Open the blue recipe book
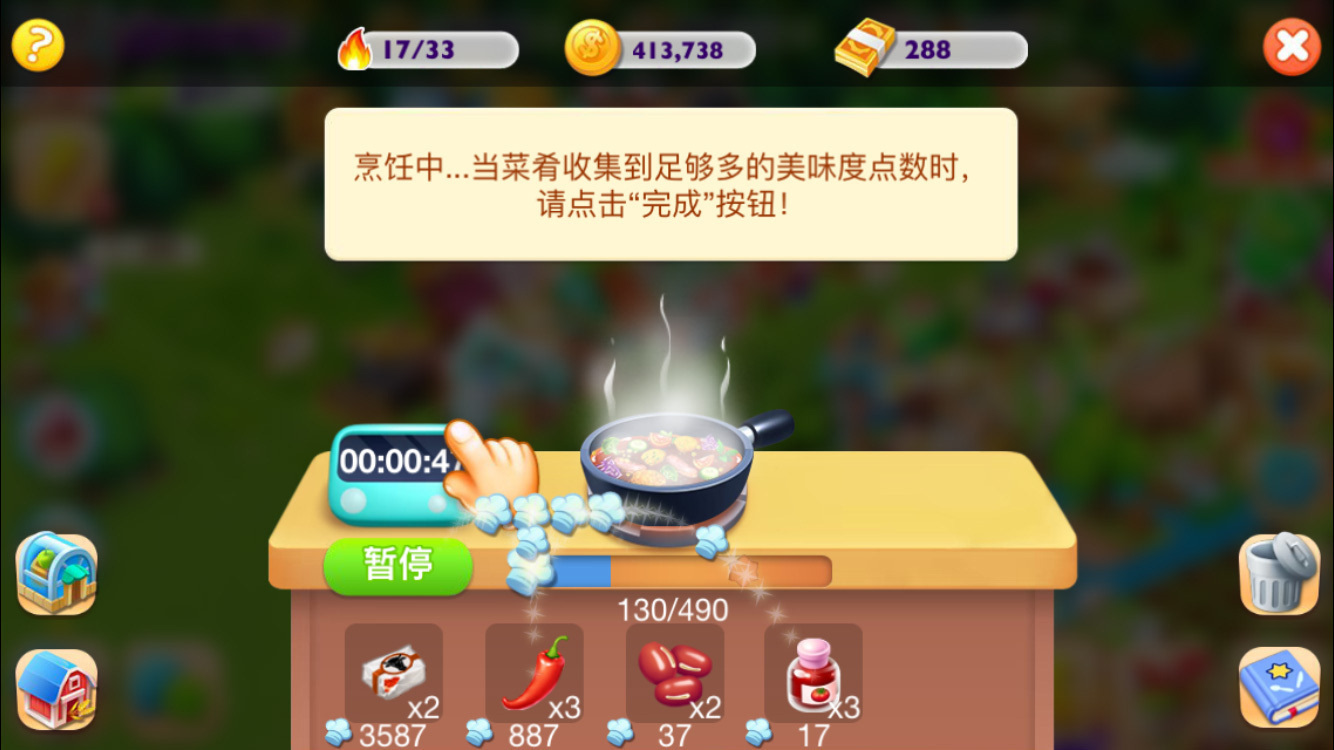The width and height of the screenshot is (1334, 750). (1279, 686)
